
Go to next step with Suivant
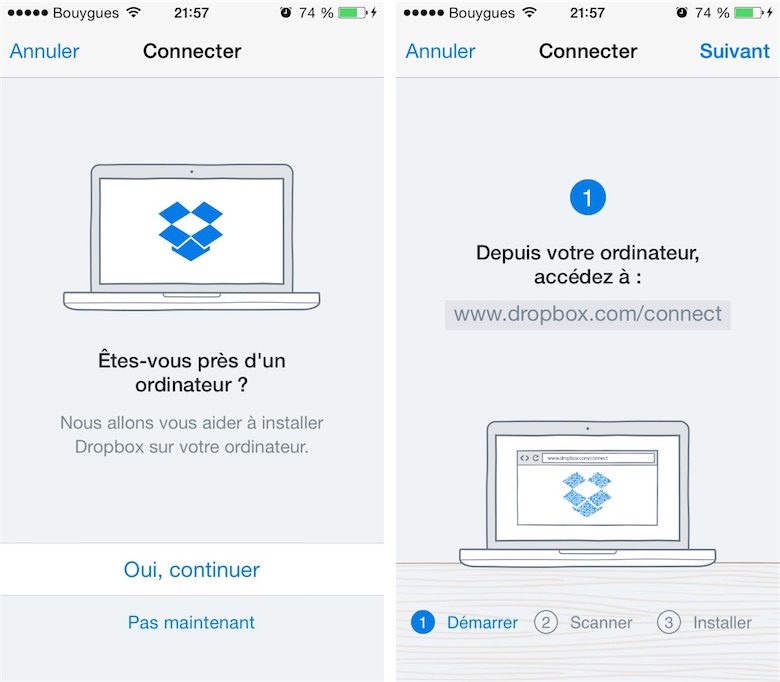[734, 51]
